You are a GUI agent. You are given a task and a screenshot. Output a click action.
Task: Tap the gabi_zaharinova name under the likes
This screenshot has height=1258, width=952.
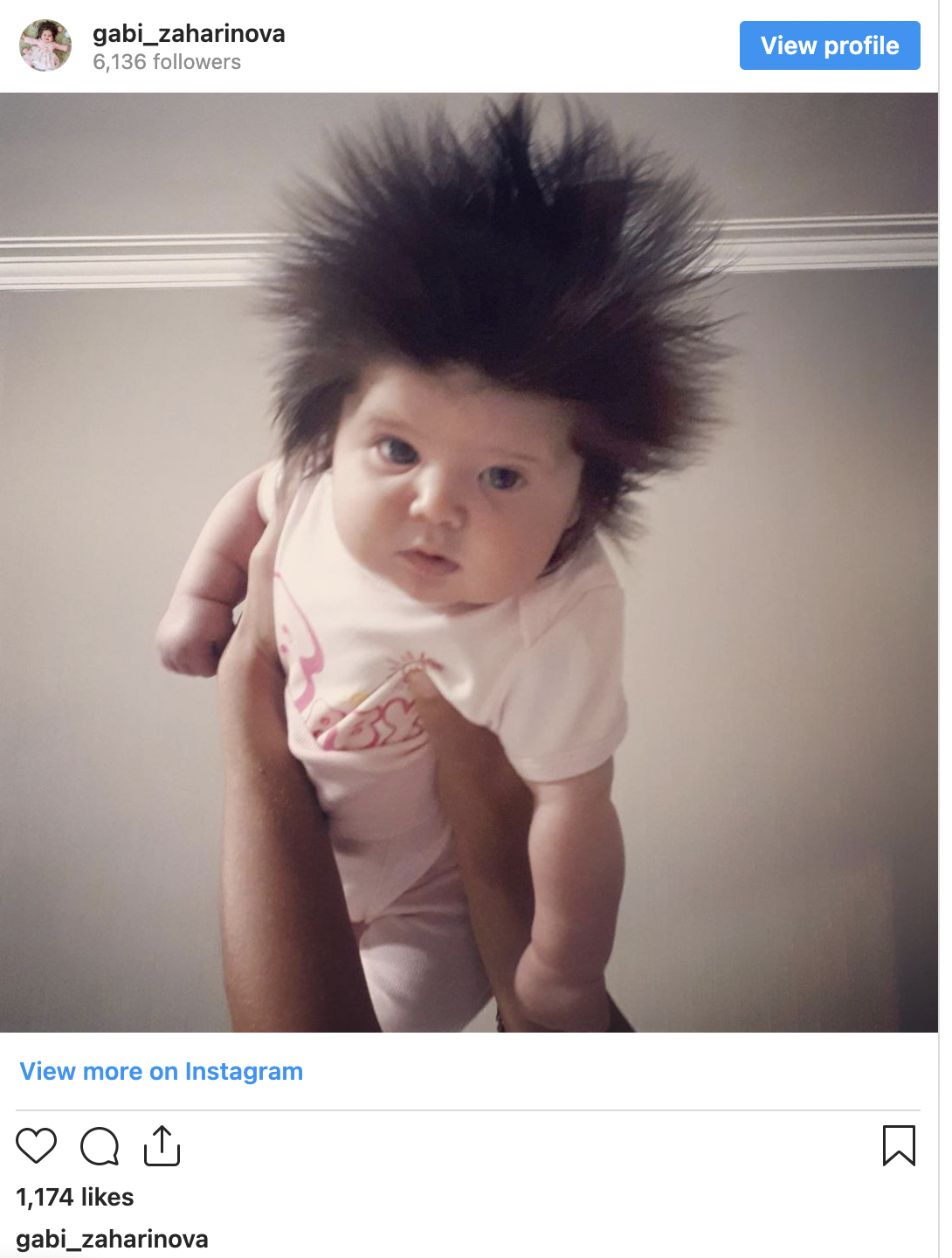(112, 1239)
